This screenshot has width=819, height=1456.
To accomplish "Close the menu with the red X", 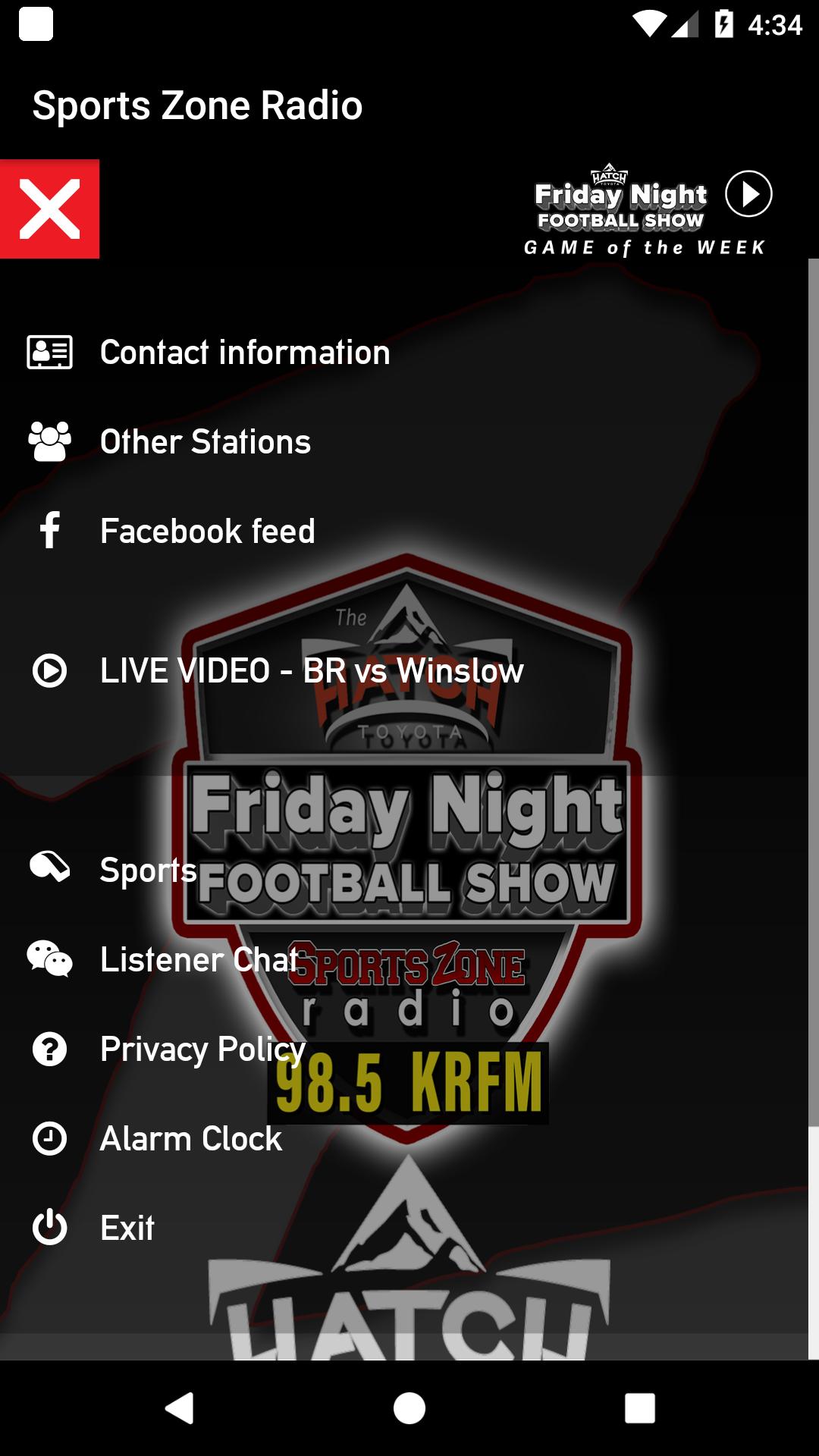I will coord(49,208).
